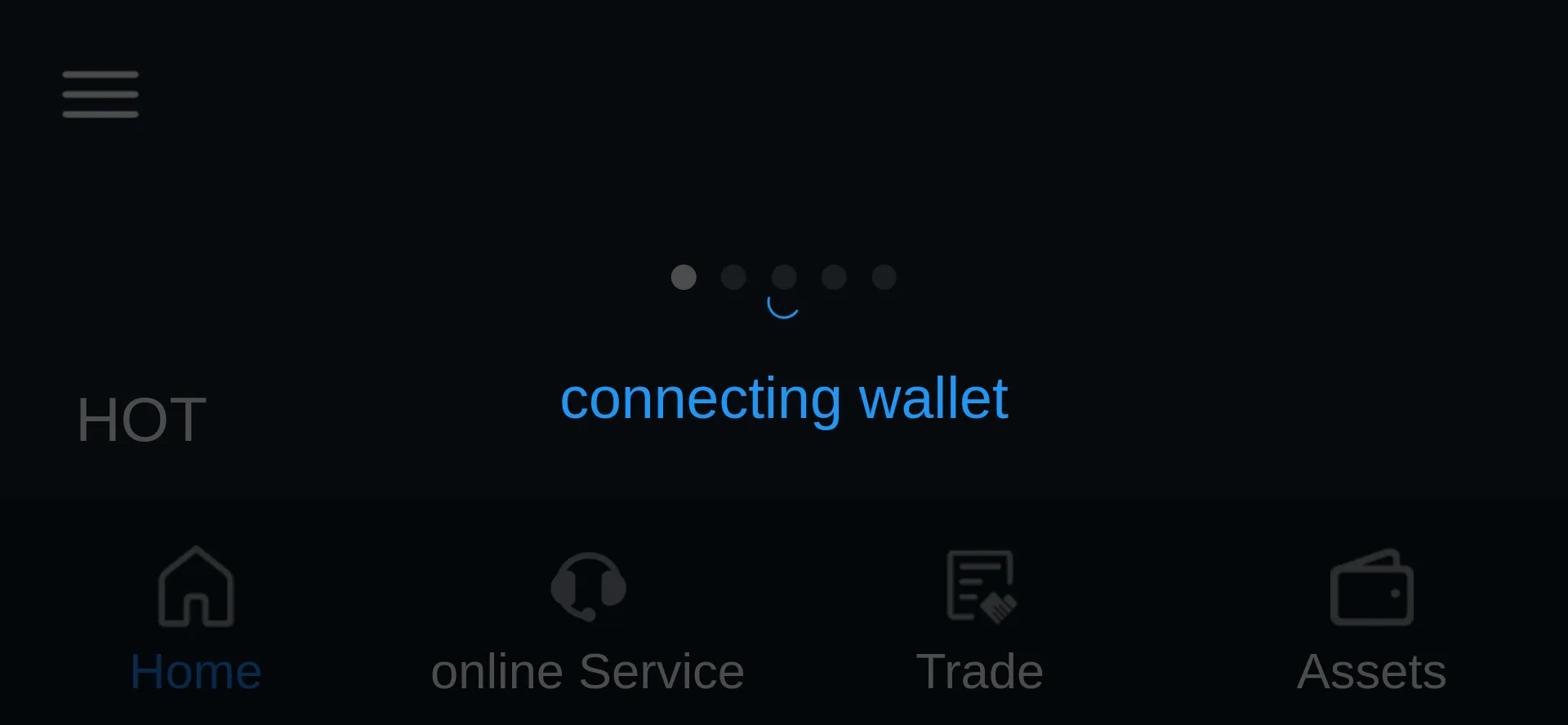Open the hamburger drawer menu
Image resolution: width=1568 pixels, height=725 pixels.
100,94
